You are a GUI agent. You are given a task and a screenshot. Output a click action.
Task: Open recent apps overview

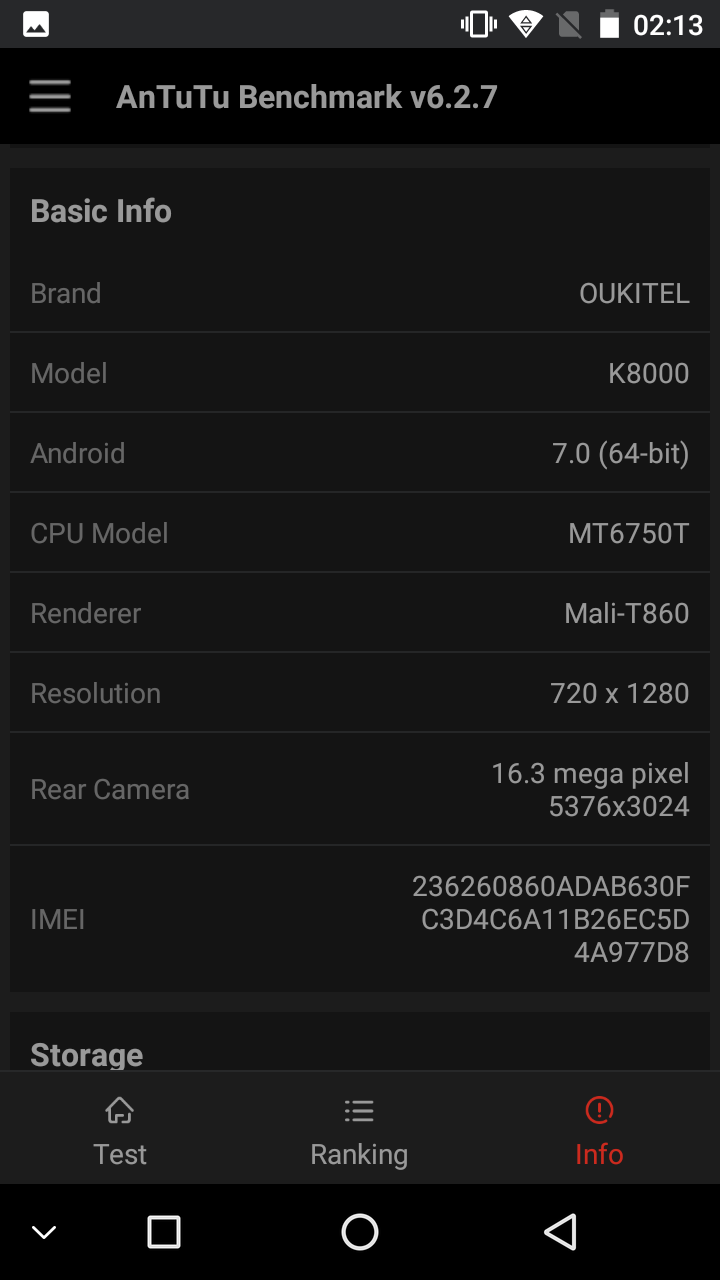click(x=164, y=1232)
